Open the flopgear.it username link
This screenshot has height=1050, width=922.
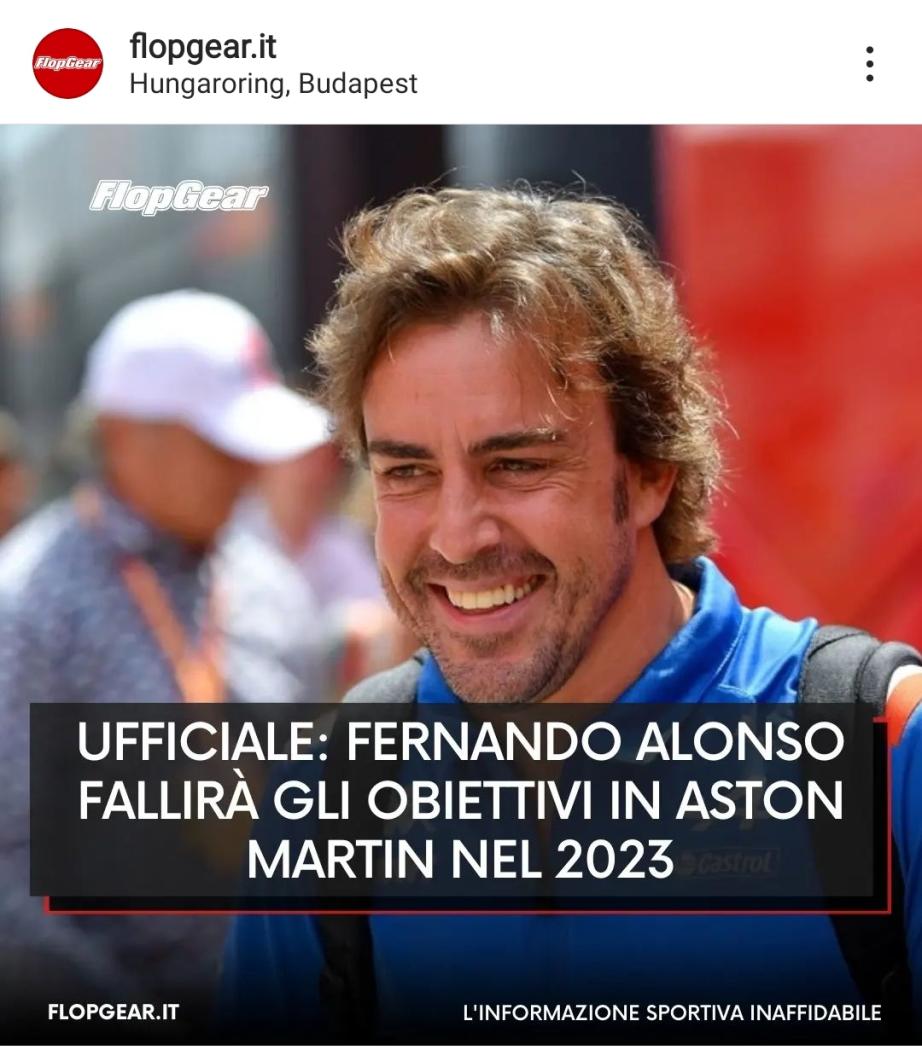tap(202, 46)
